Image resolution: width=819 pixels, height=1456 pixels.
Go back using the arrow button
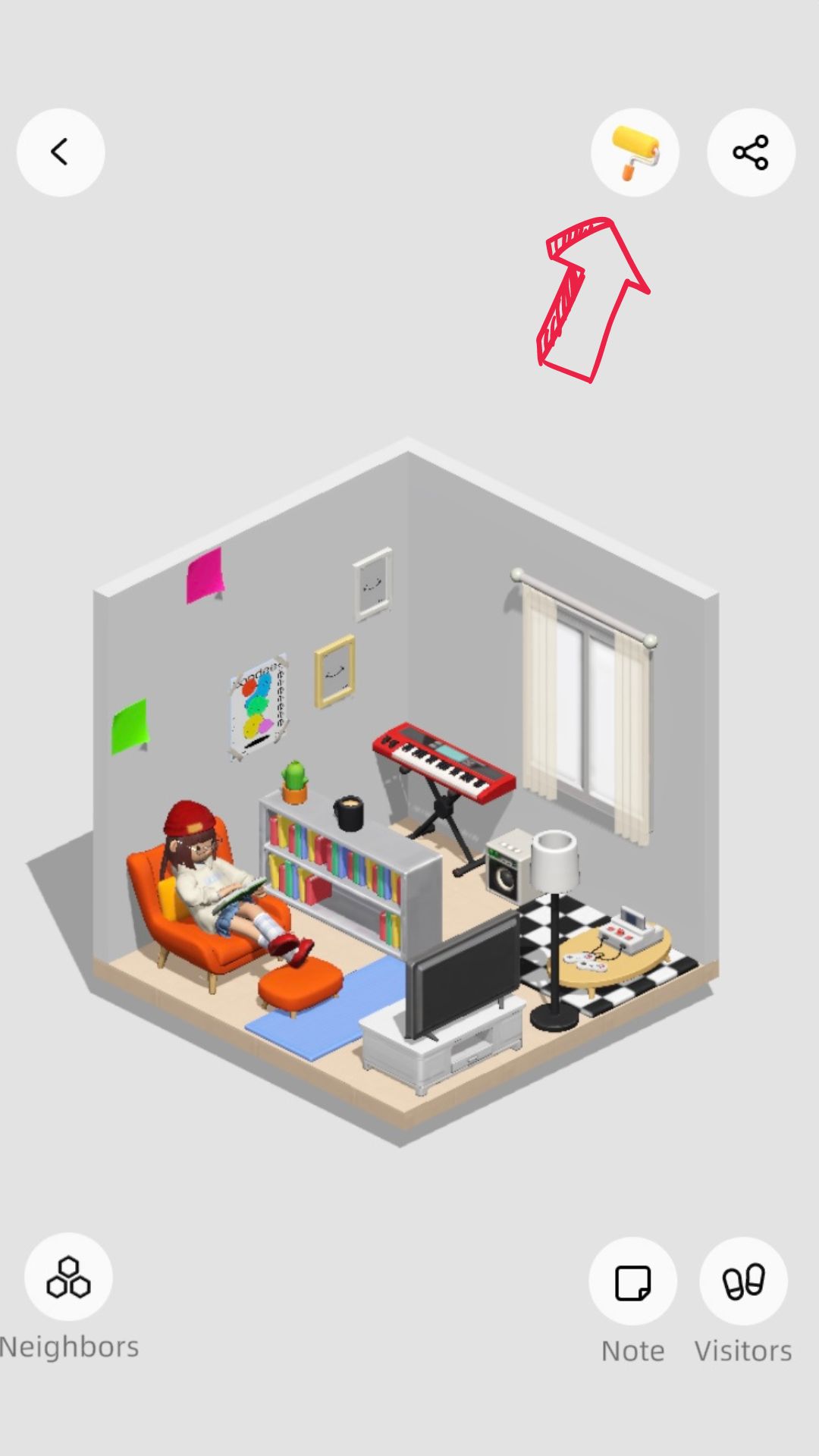pos(61,152)
